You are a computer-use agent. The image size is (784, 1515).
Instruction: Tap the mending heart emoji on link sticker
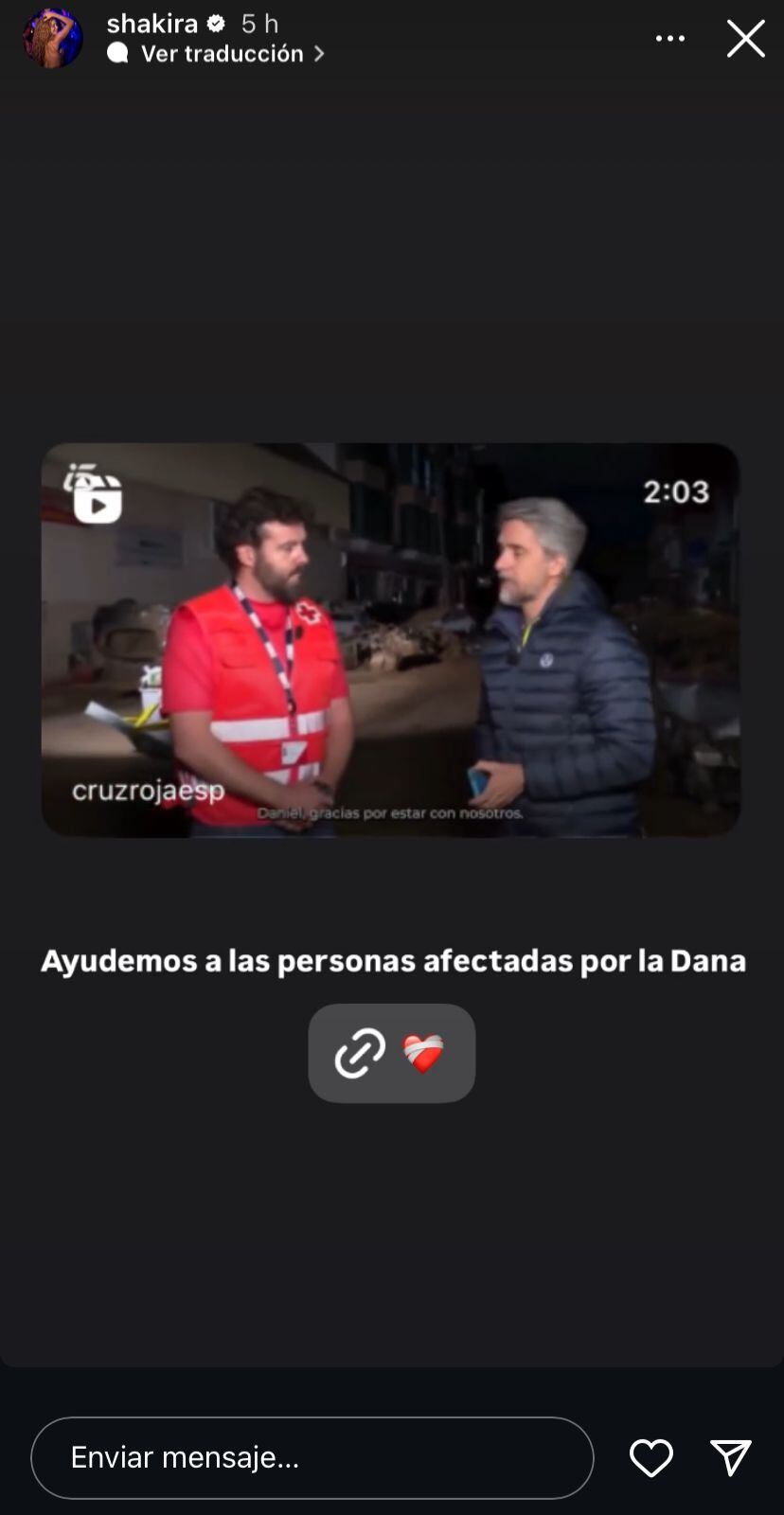point(425,1052)
